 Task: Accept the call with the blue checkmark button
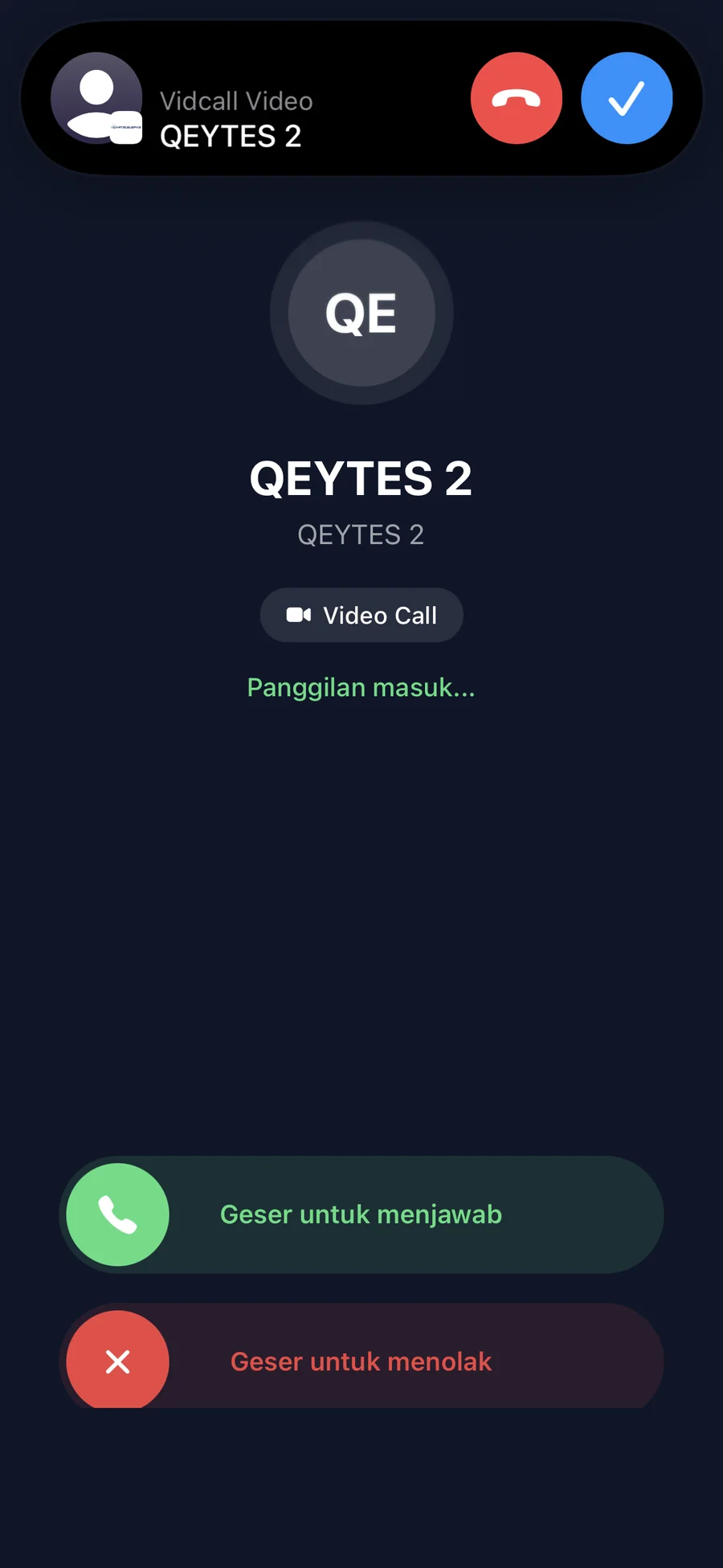coord(627,98)
